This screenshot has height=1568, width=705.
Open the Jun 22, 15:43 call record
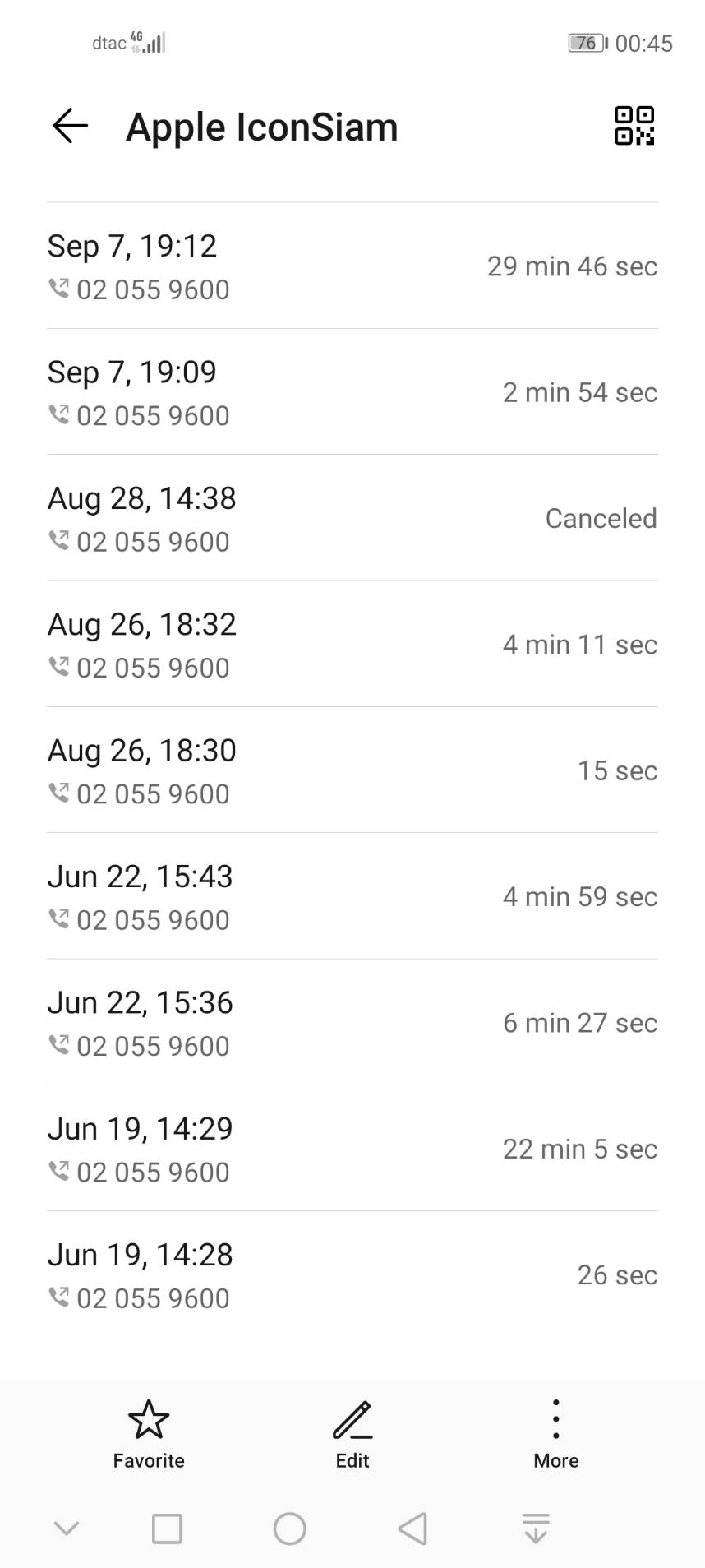pos(352,896)
